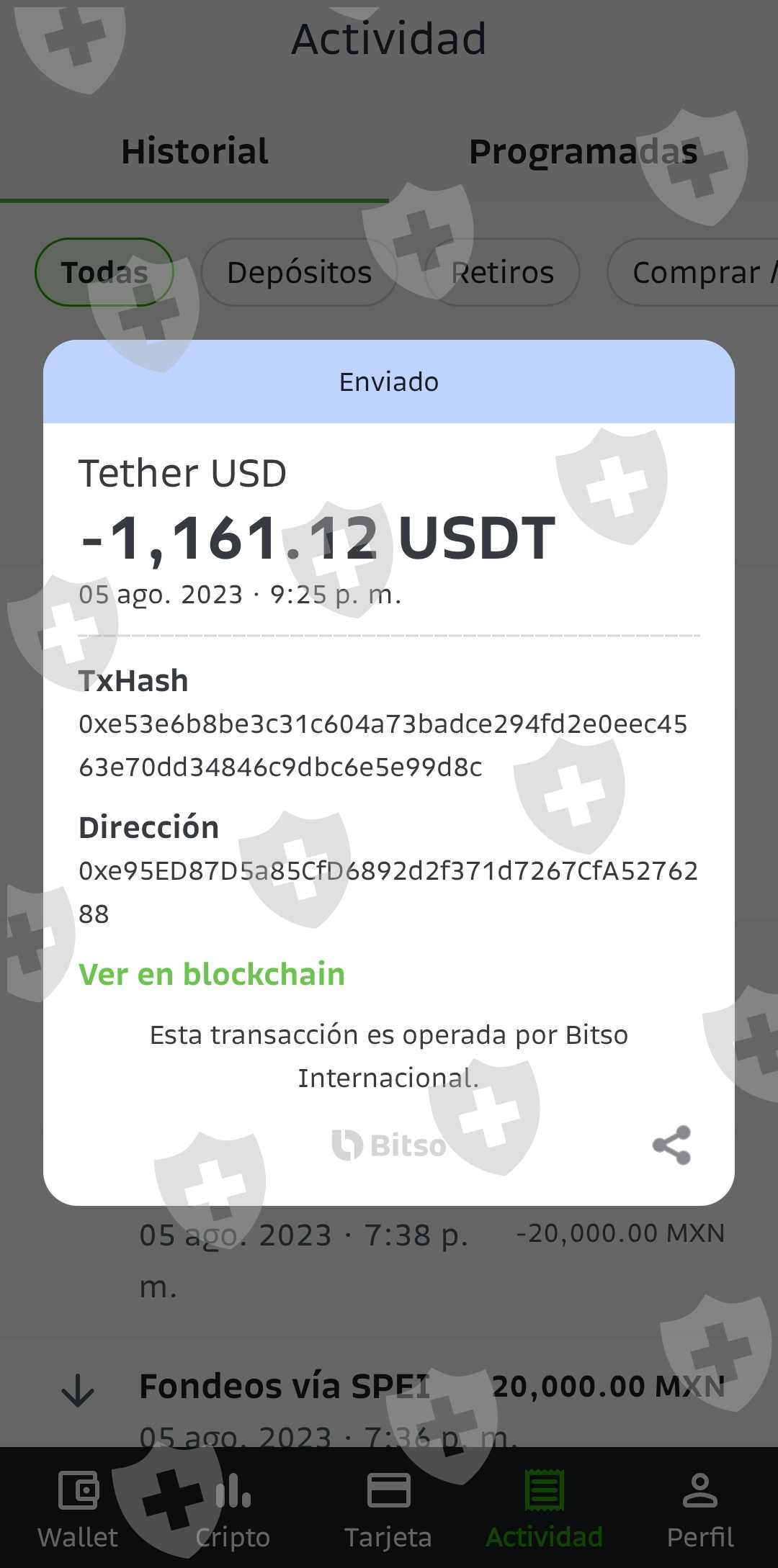The height and width of the screenshot is (1568, 778).
Task: Open the Cripto tab
Action: (233, 1508)
